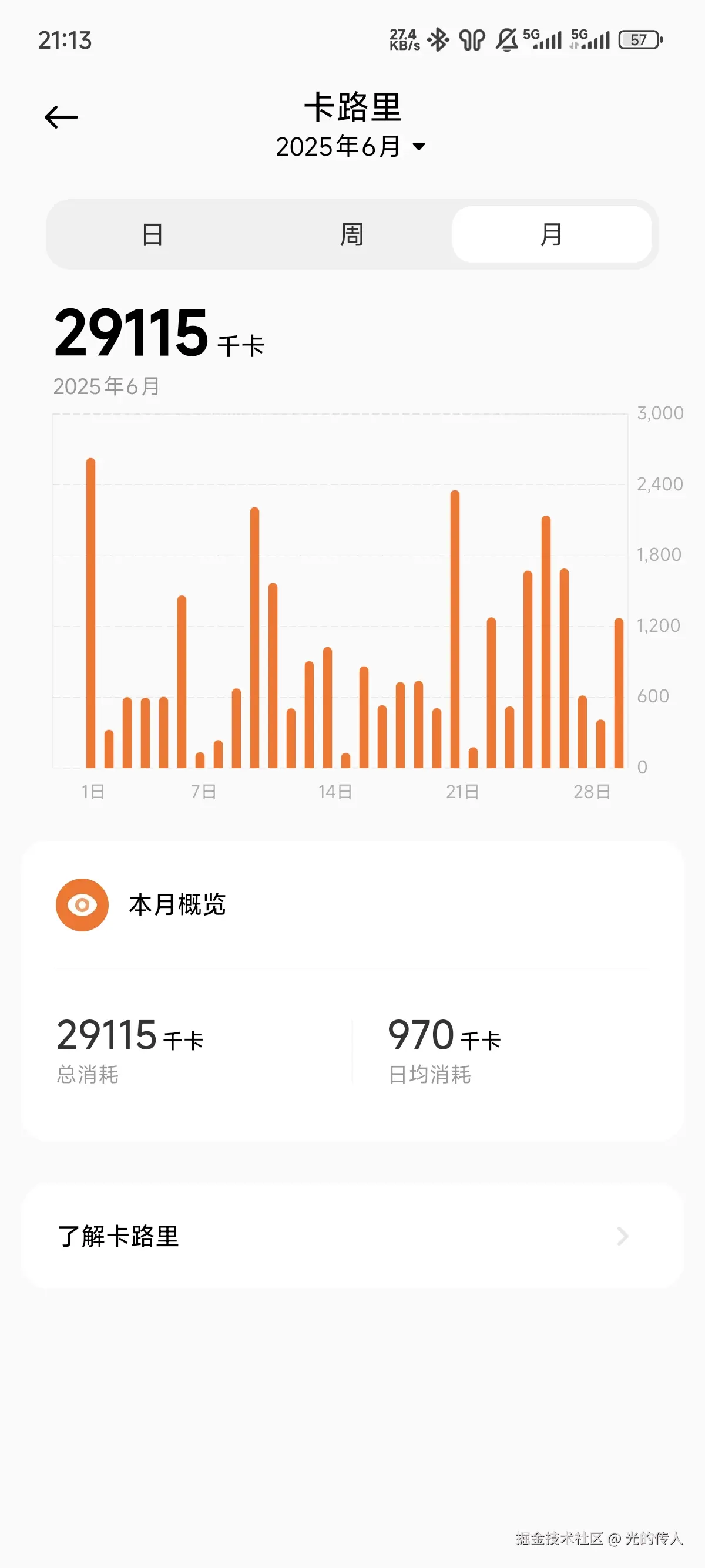Tap the battery indicator showing 57
705x1568 pixels.
(640, 40)
